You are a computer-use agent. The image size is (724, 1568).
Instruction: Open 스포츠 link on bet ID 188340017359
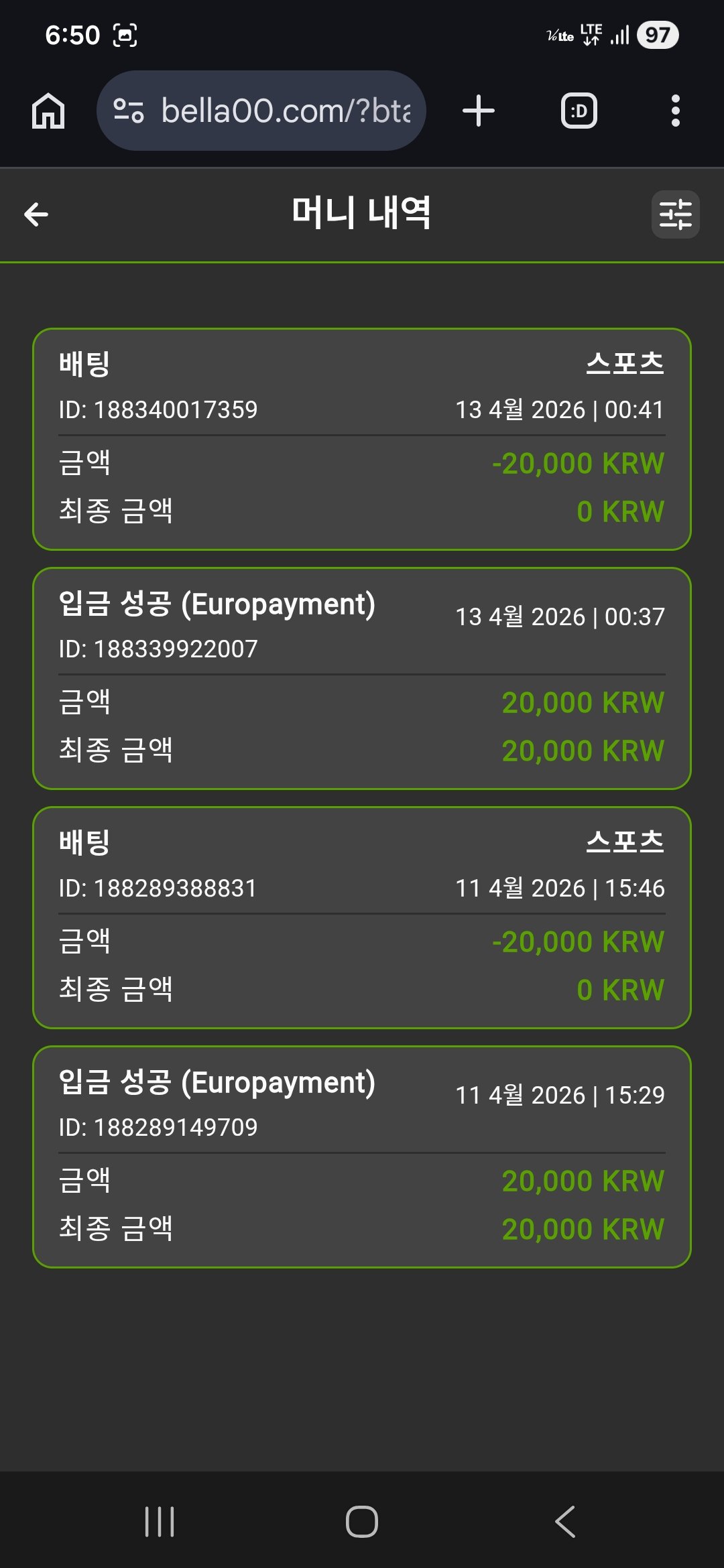[625, 364]
